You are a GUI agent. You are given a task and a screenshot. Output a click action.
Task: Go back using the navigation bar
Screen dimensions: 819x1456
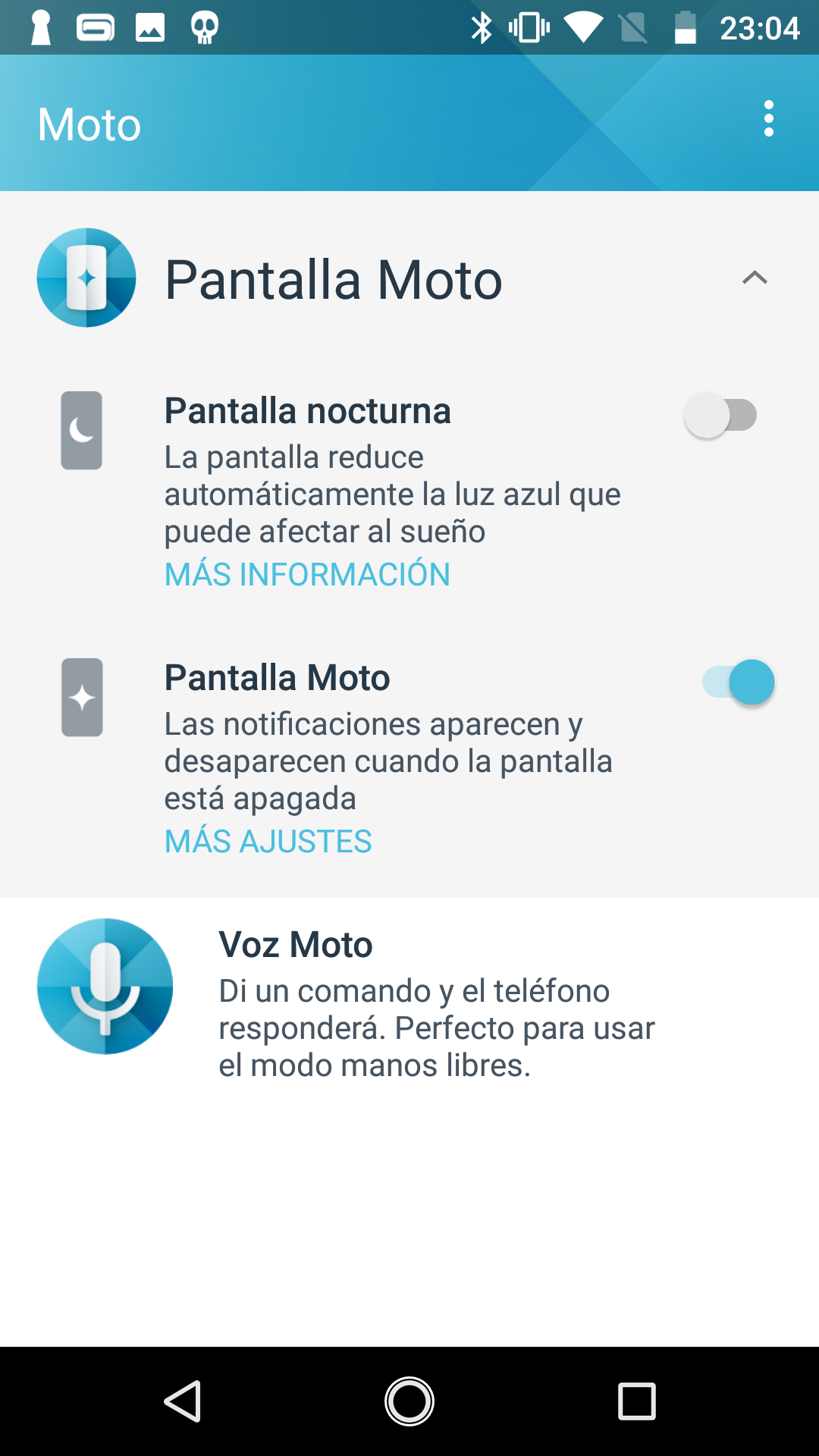click(x=183, y=1401)
